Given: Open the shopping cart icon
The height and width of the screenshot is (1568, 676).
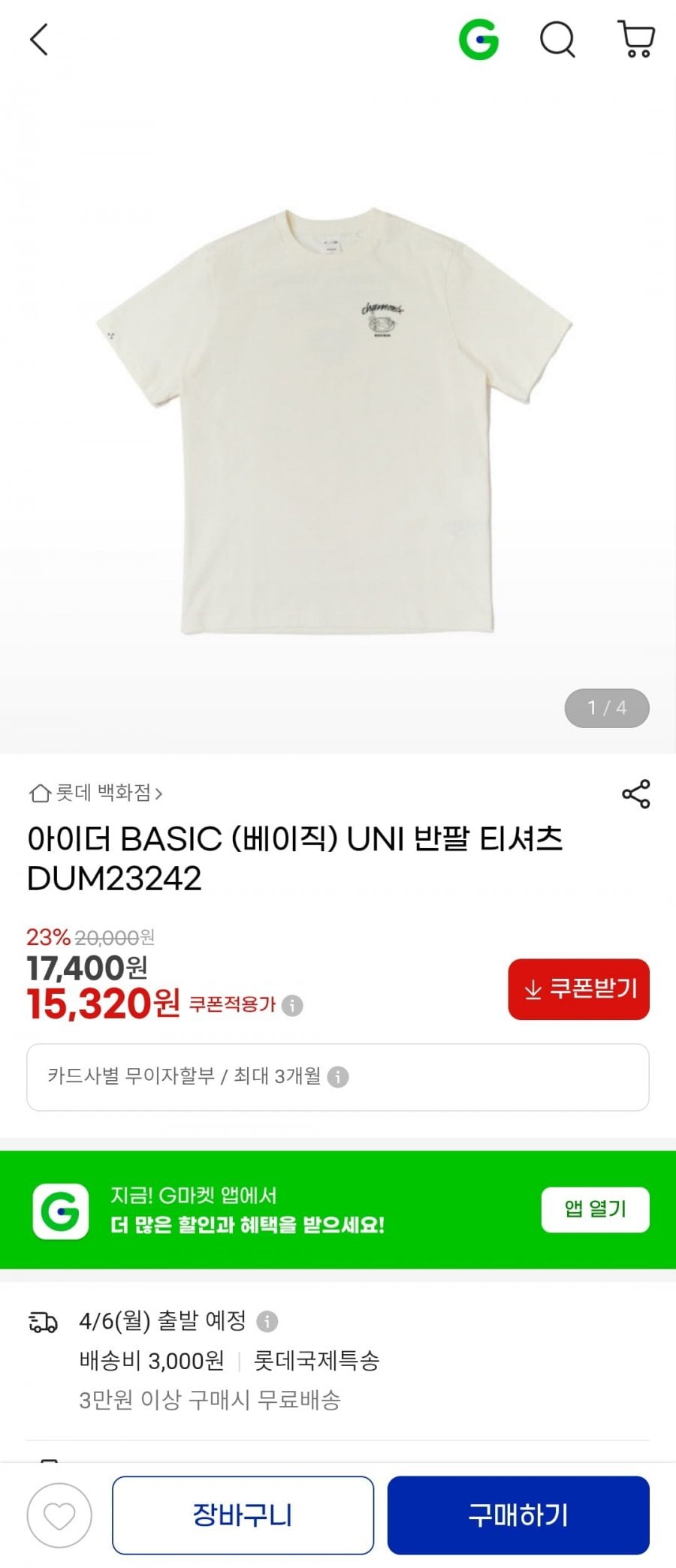Looking at the screenshot, I should click(x=636, y=39).
